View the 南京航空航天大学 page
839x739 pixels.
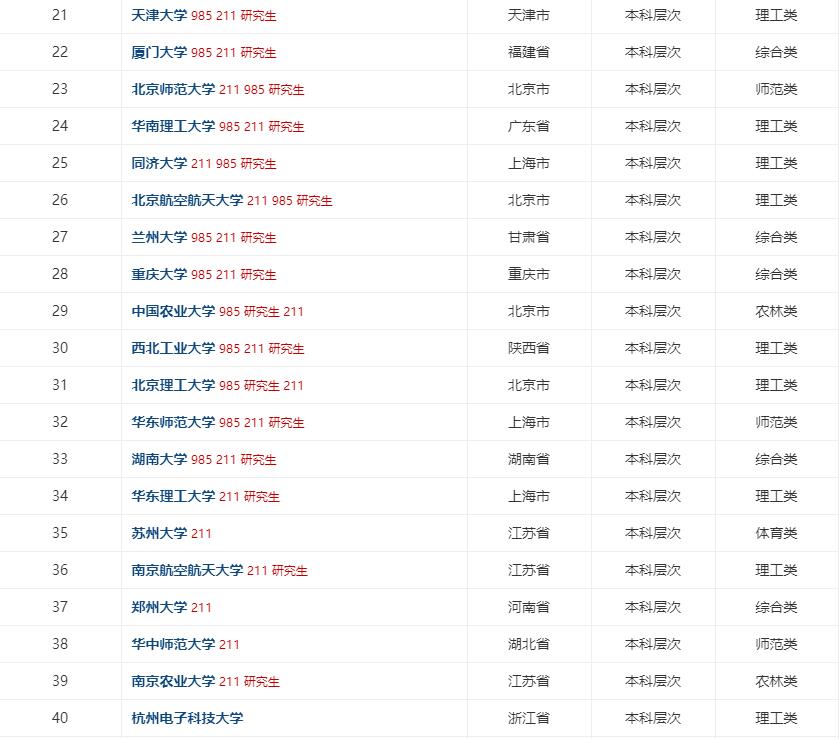click(x=187, y=570)
